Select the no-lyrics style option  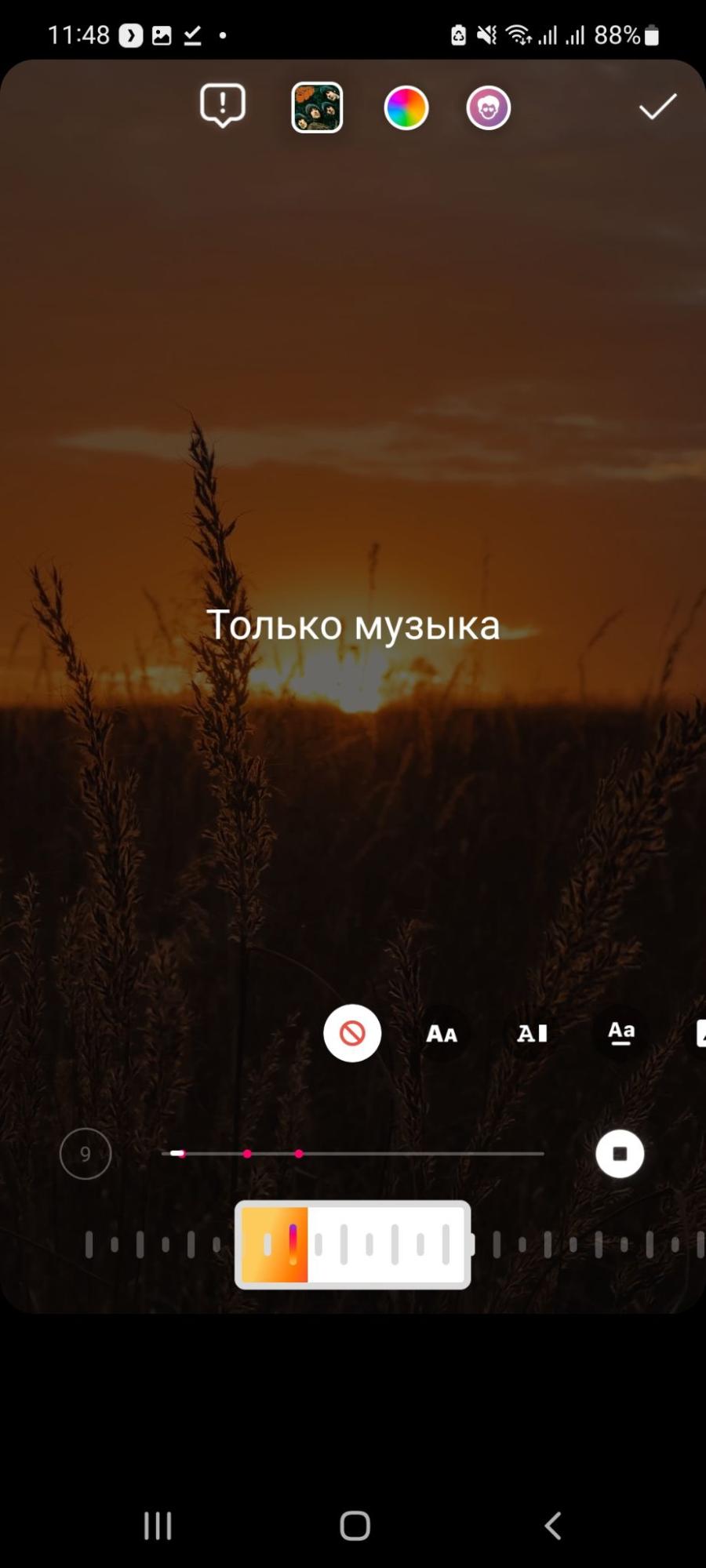(352, 1033)
